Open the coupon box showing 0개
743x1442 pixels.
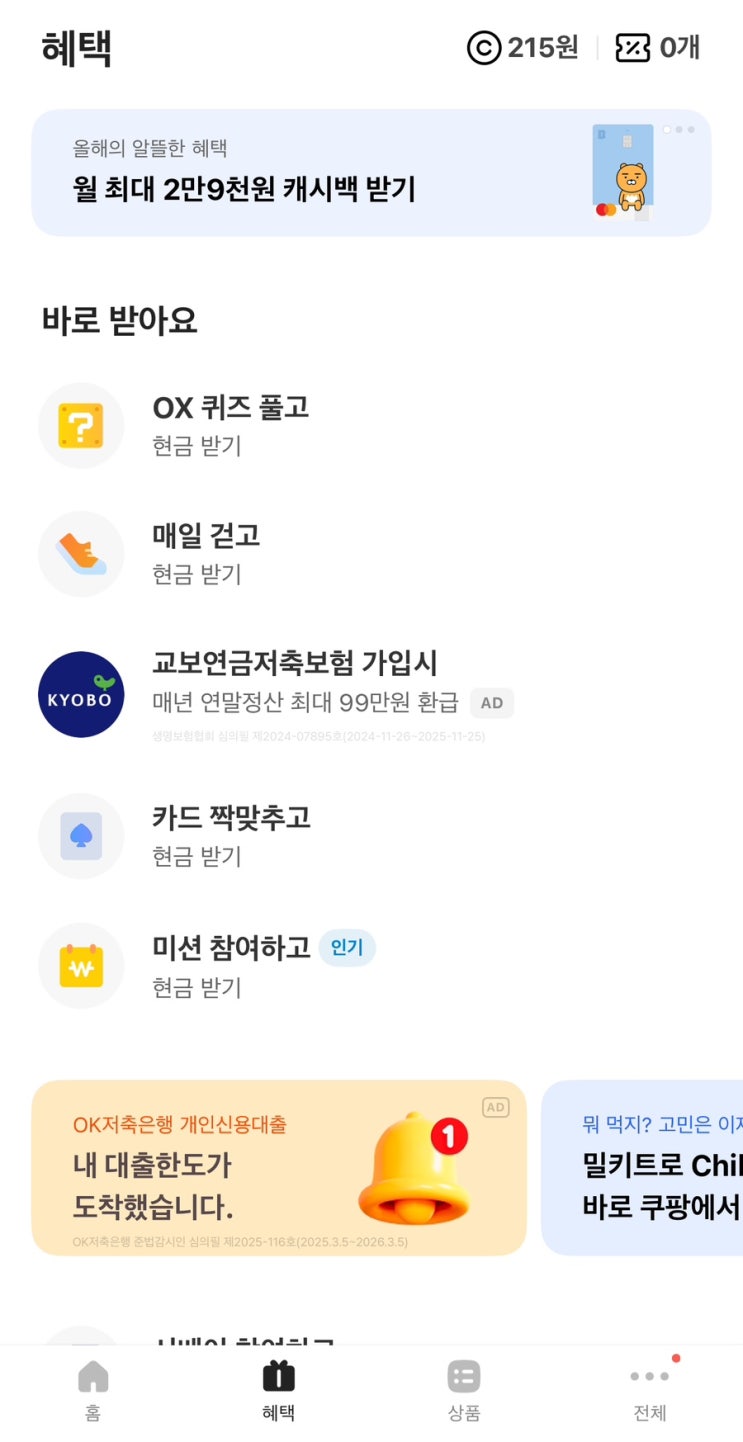[x=657, y=48]
